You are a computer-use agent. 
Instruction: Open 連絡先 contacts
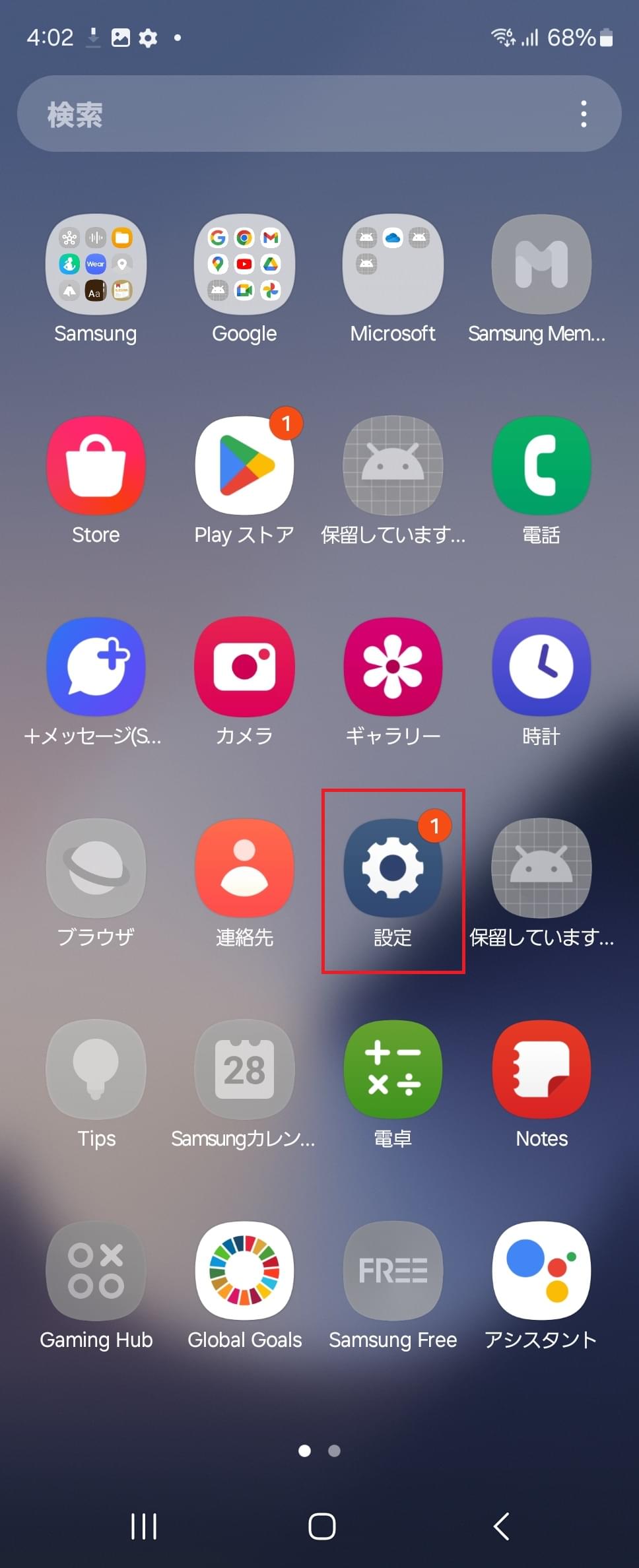click(x=244, y=868)
